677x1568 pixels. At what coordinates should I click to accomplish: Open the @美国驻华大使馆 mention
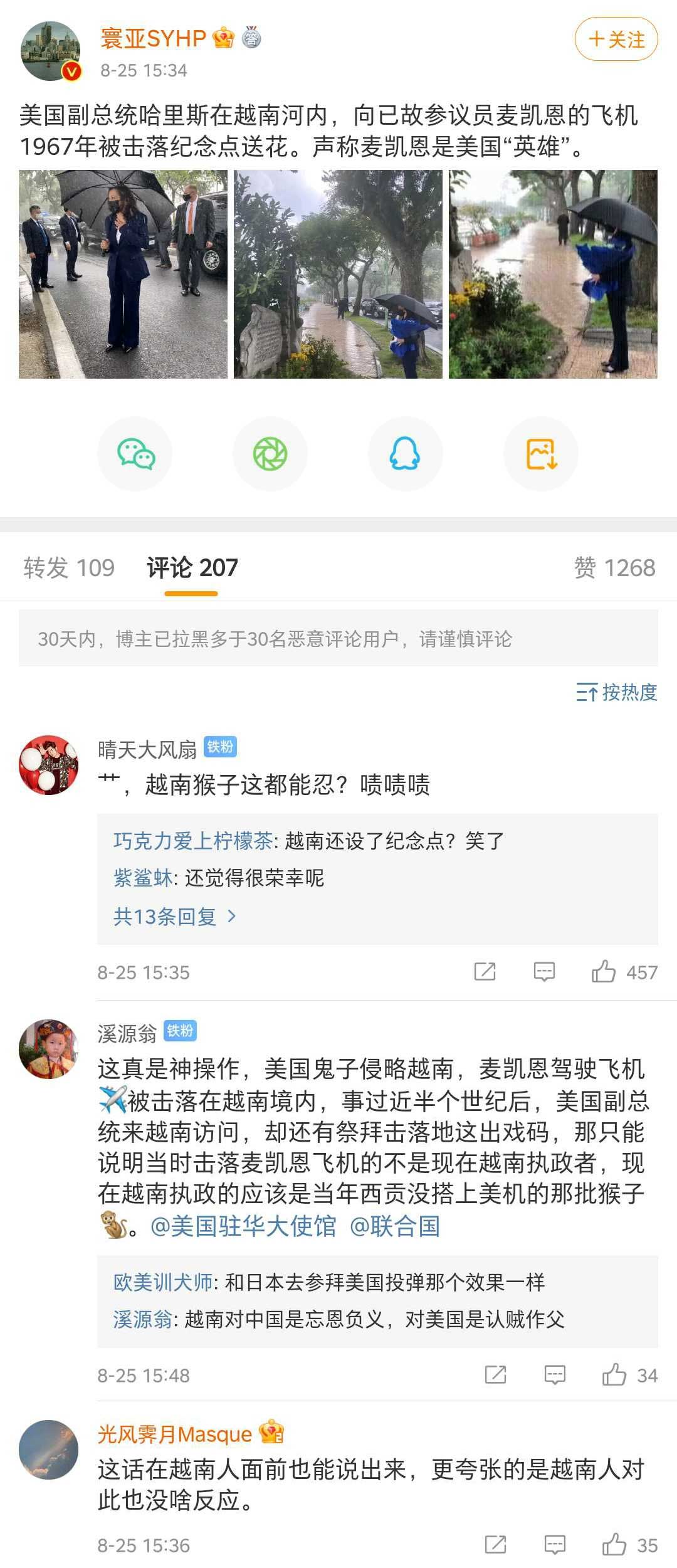pos(243,1226)
